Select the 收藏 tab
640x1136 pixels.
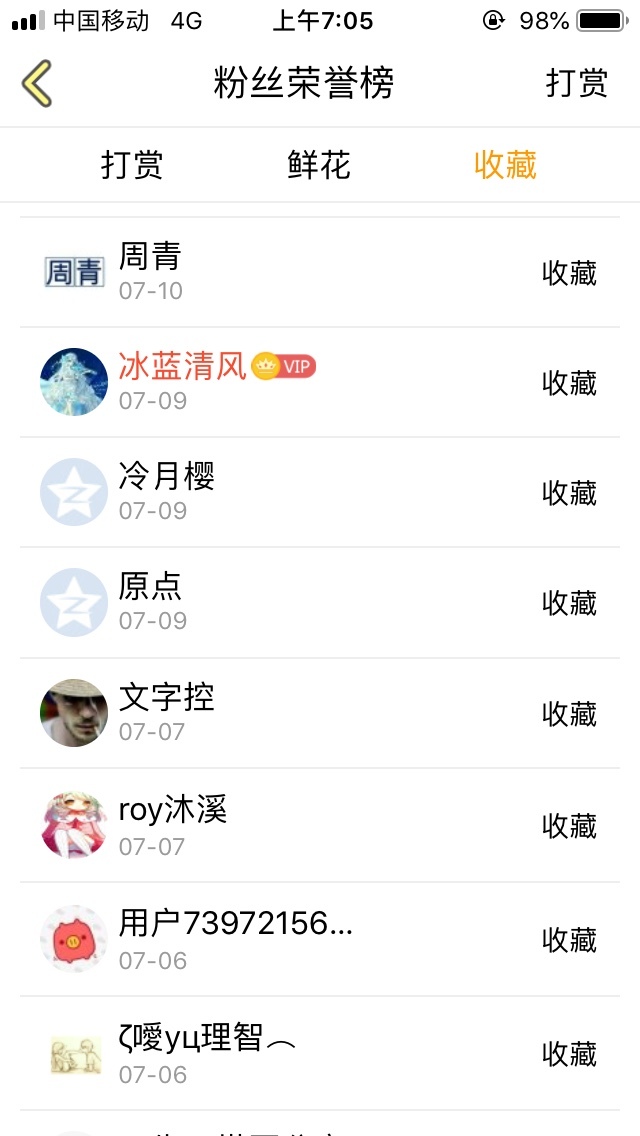click(505, 165)
